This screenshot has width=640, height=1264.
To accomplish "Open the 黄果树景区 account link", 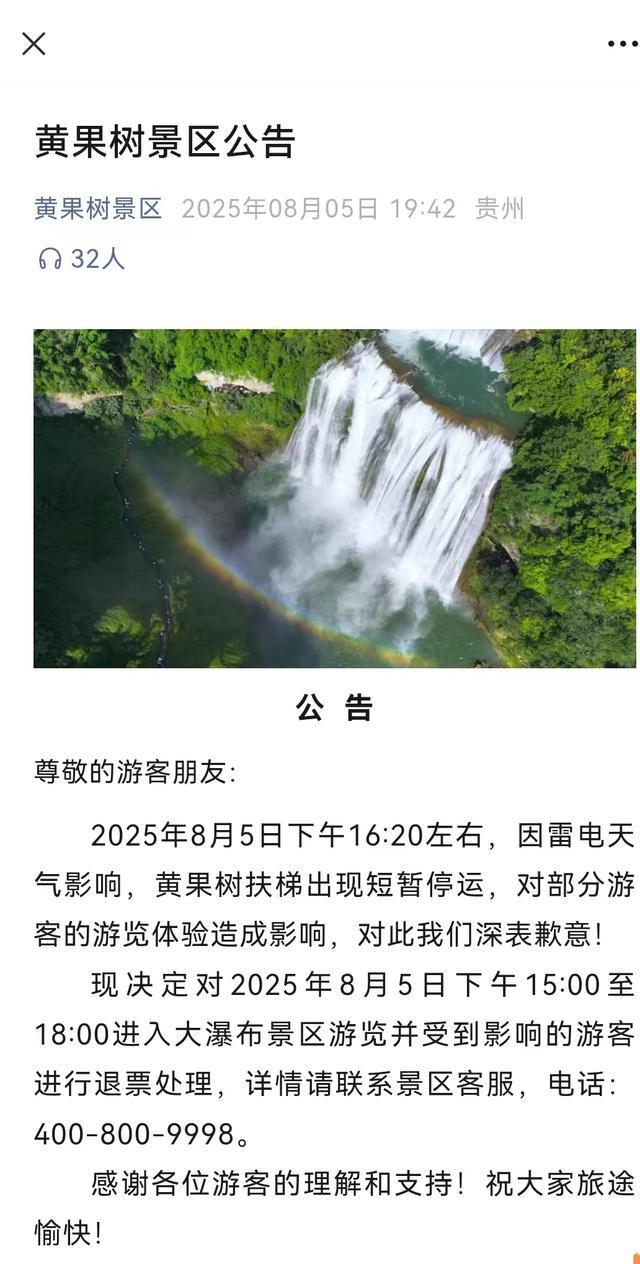I will [x=98, y=209].
